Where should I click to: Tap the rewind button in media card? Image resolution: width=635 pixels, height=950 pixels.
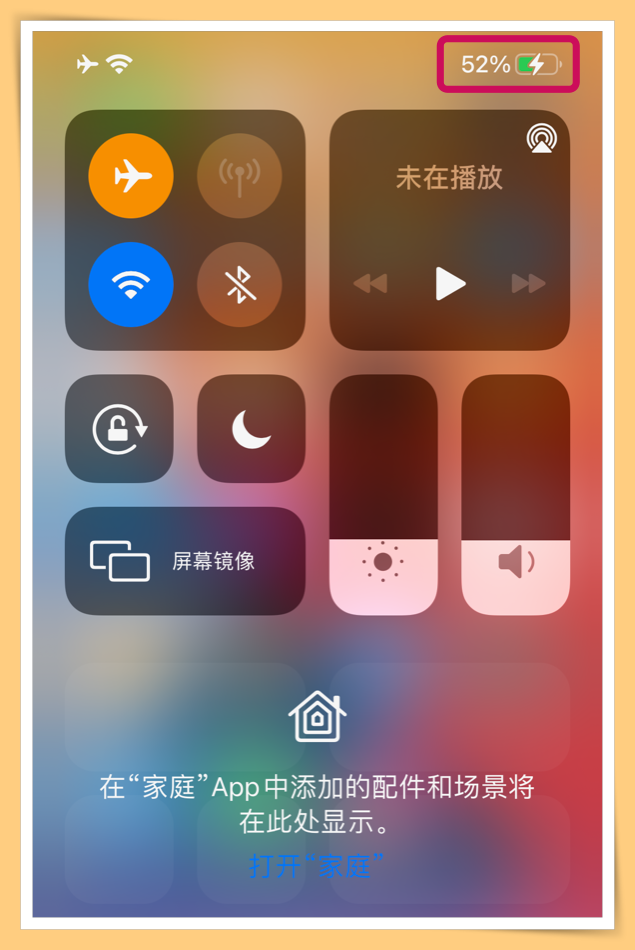tap(371, 284)
